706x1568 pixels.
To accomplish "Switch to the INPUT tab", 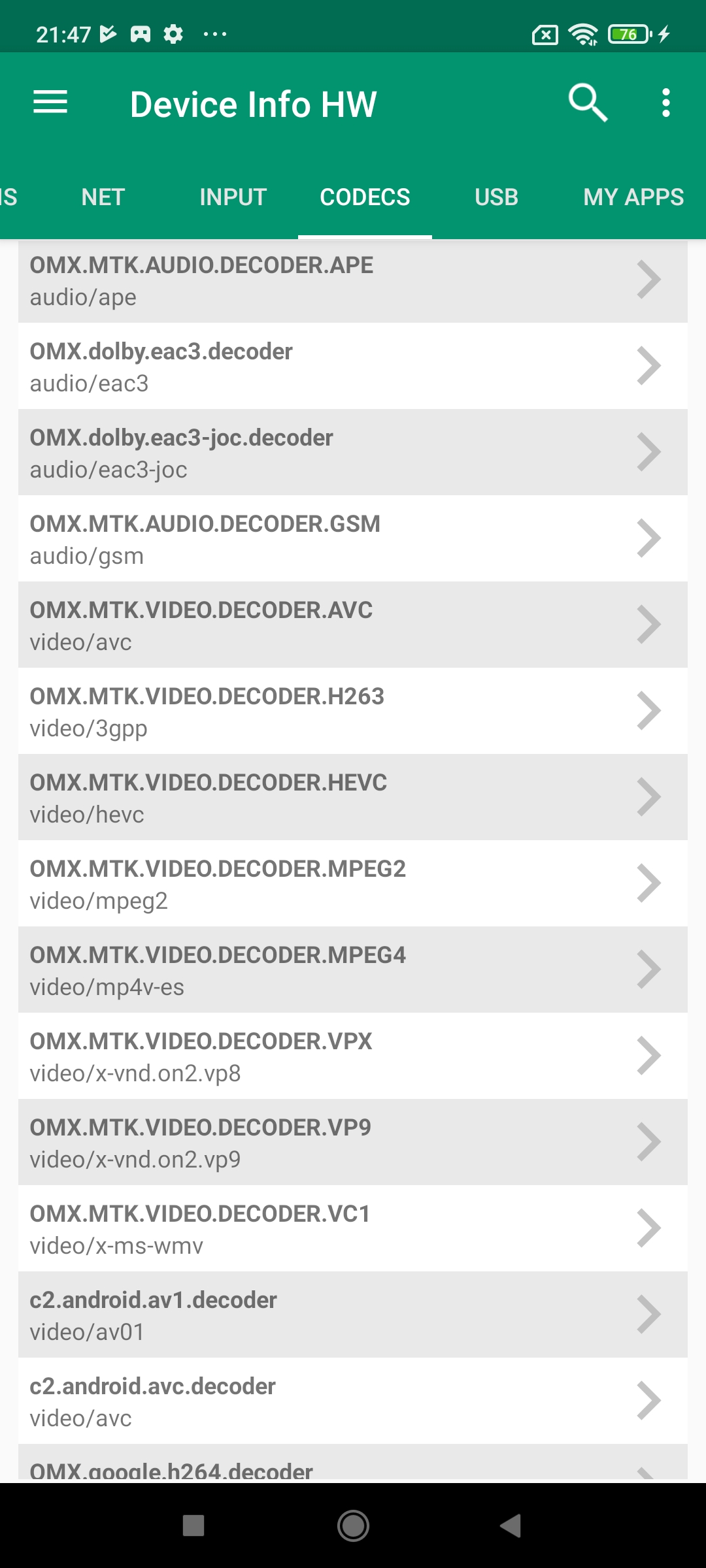I will point(233,197).
